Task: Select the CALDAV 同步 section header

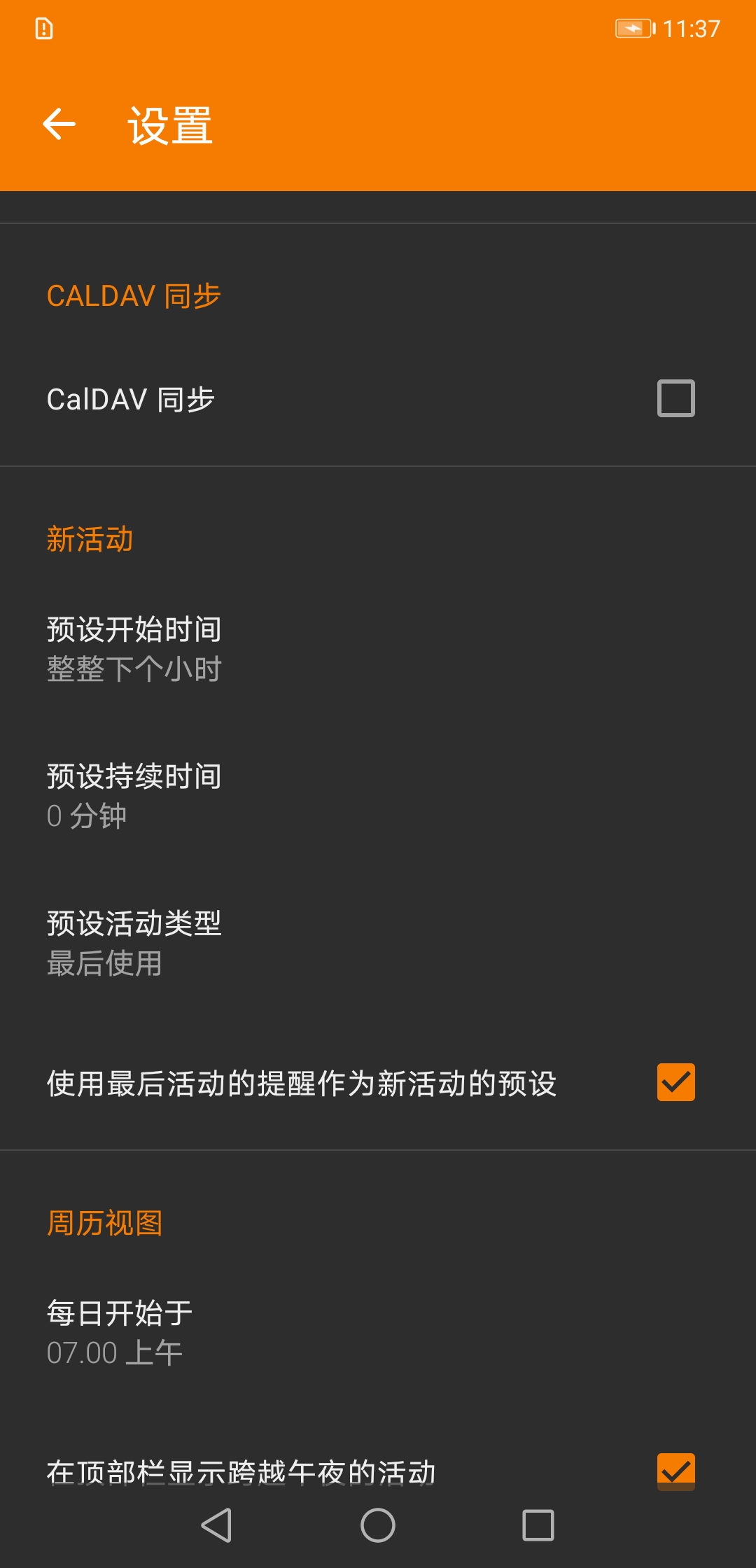Action: coord(132,295)
